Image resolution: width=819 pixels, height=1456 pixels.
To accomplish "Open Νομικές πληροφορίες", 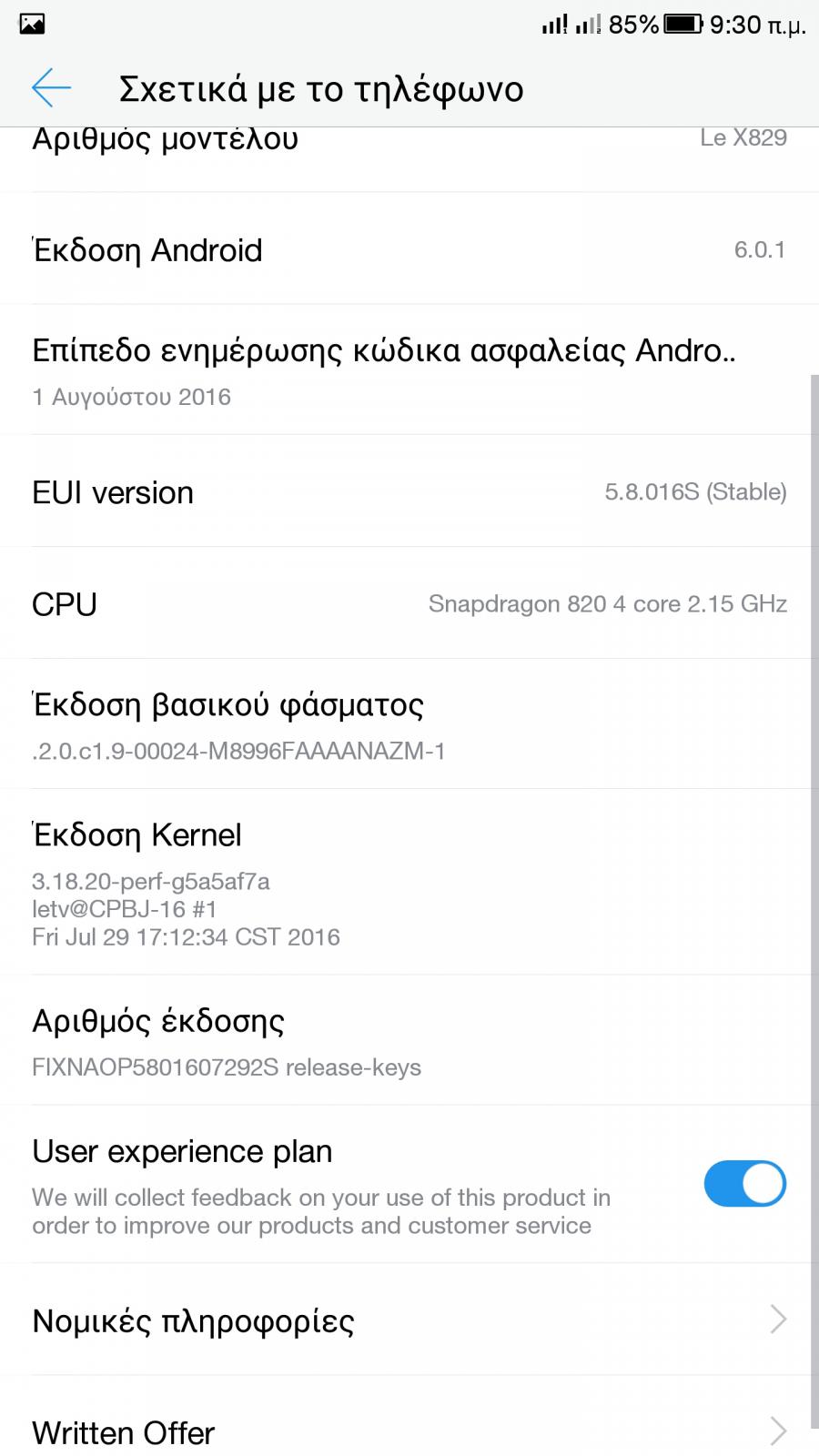I will pyautogui.click(x=409, y=1319).
